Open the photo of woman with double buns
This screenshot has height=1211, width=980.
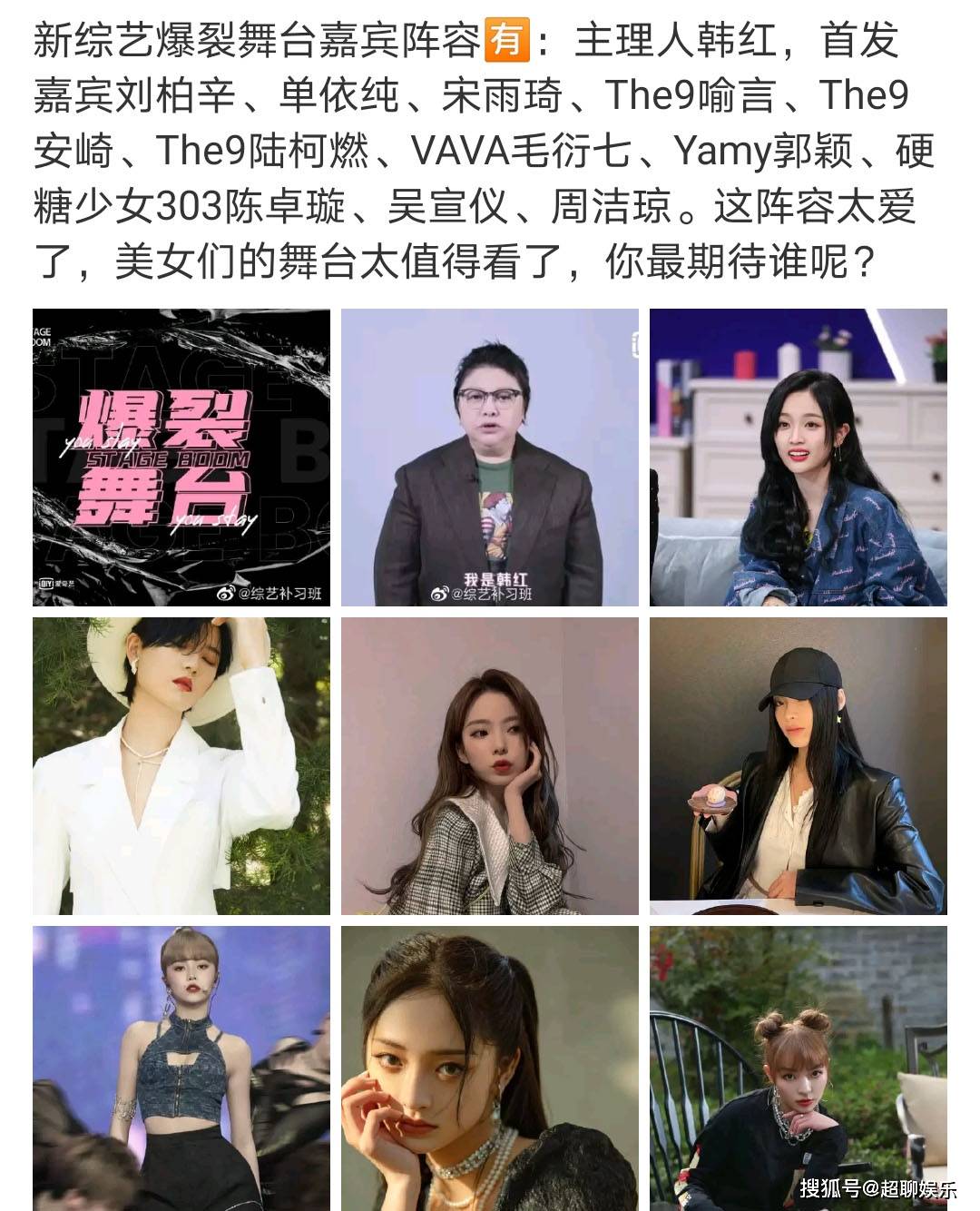click(x=799, y=1068)
